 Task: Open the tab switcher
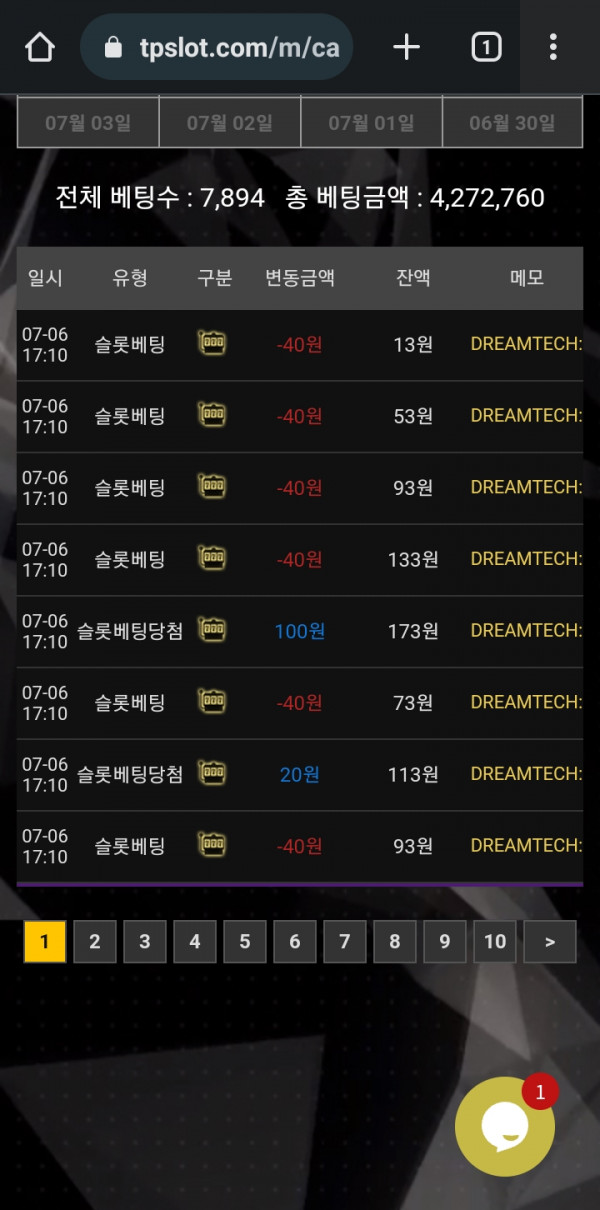point(486,47)
